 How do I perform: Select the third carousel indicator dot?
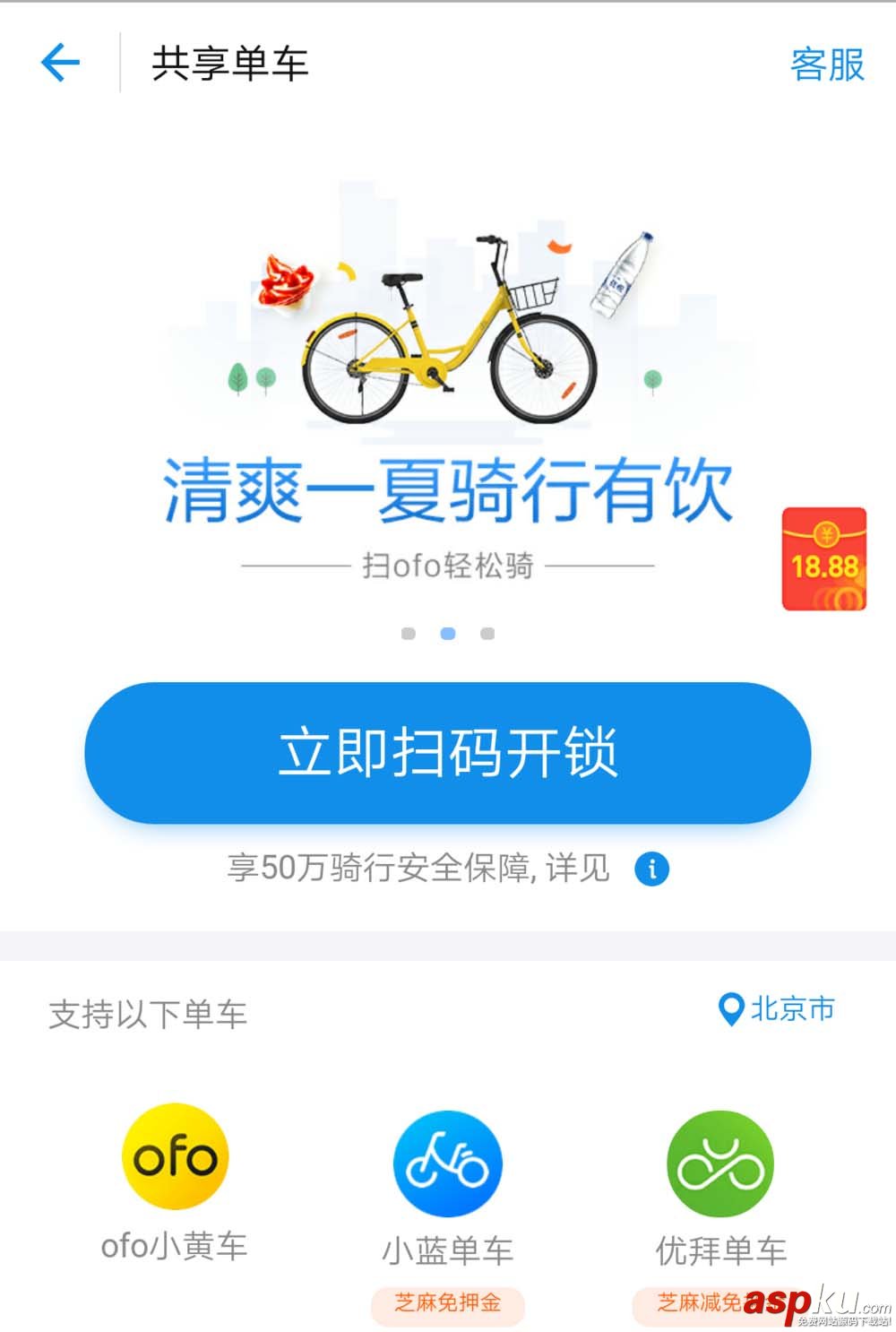click(487, 634)
